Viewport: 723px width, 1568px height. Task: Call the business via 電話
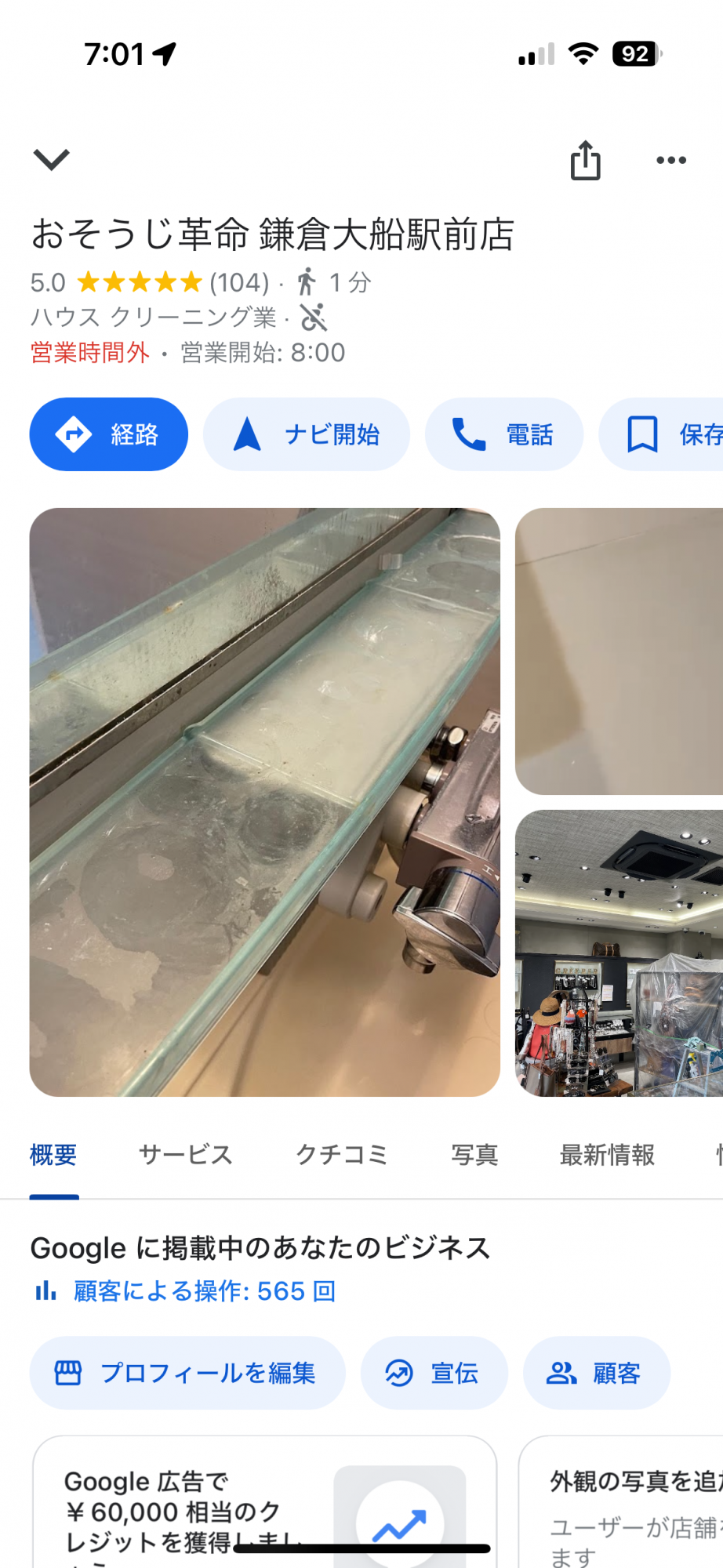[x=504, y=434]
